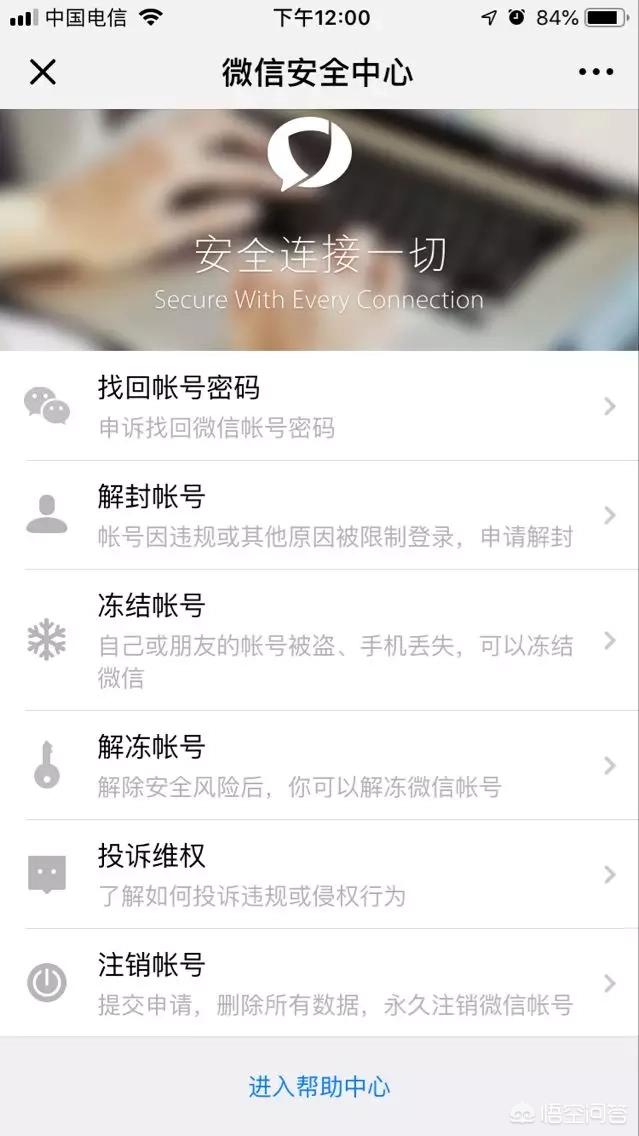
Task: Open 找回帐号密码 to recover password
Action: coord(319,406)
